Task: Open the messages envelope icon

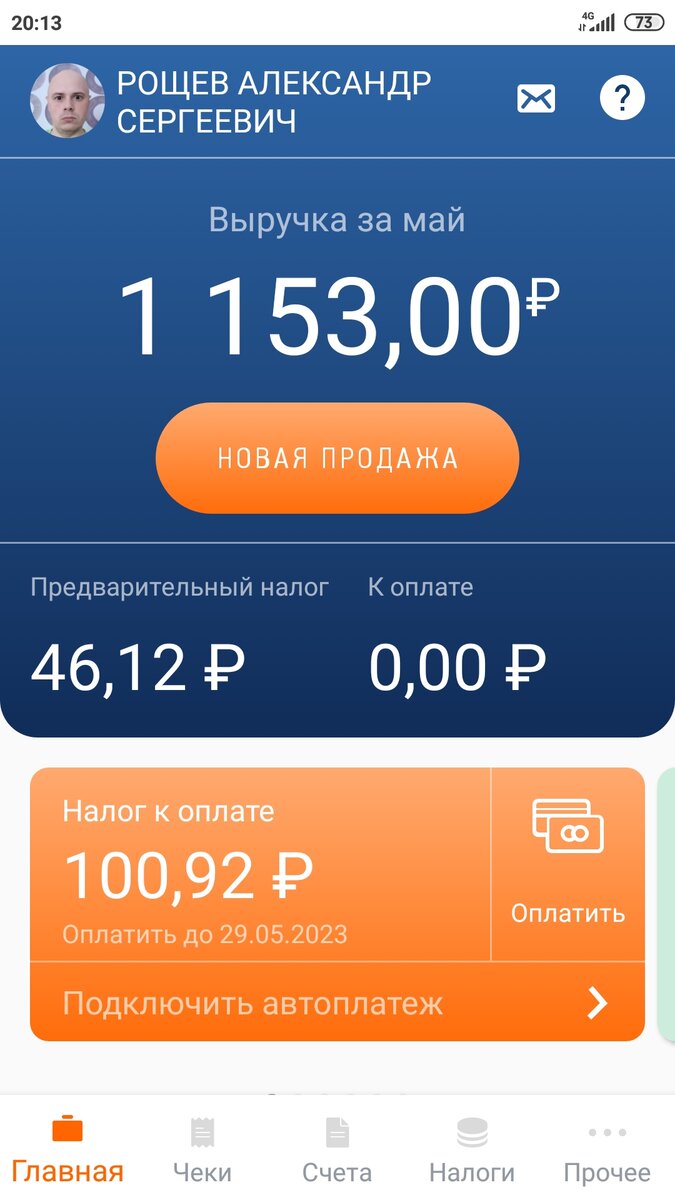Action: (536, 99)
